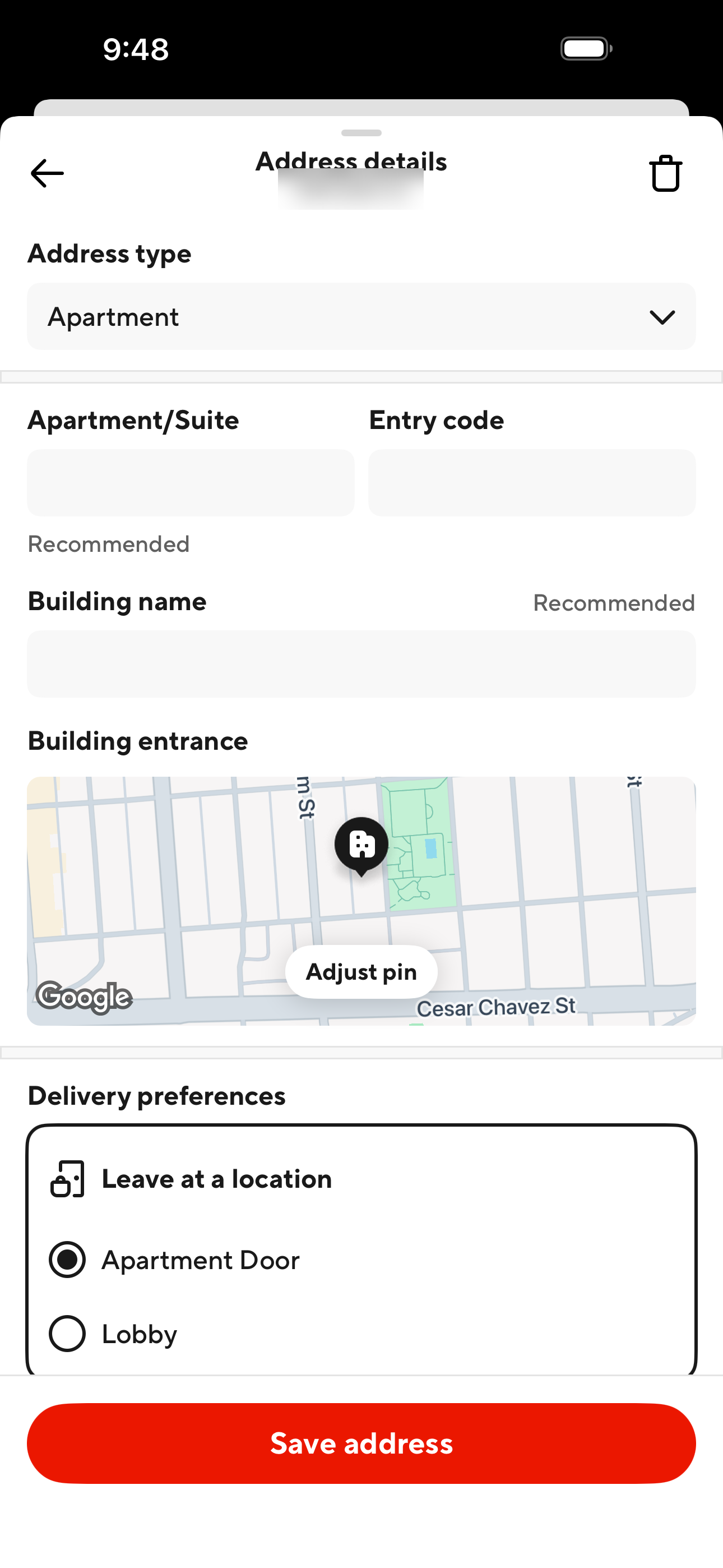The height and width of the screenshot is (1568, 723).
Task: Click the Delivery preferences section heading
Action: pyautogui.click(x=156, y=1095)
